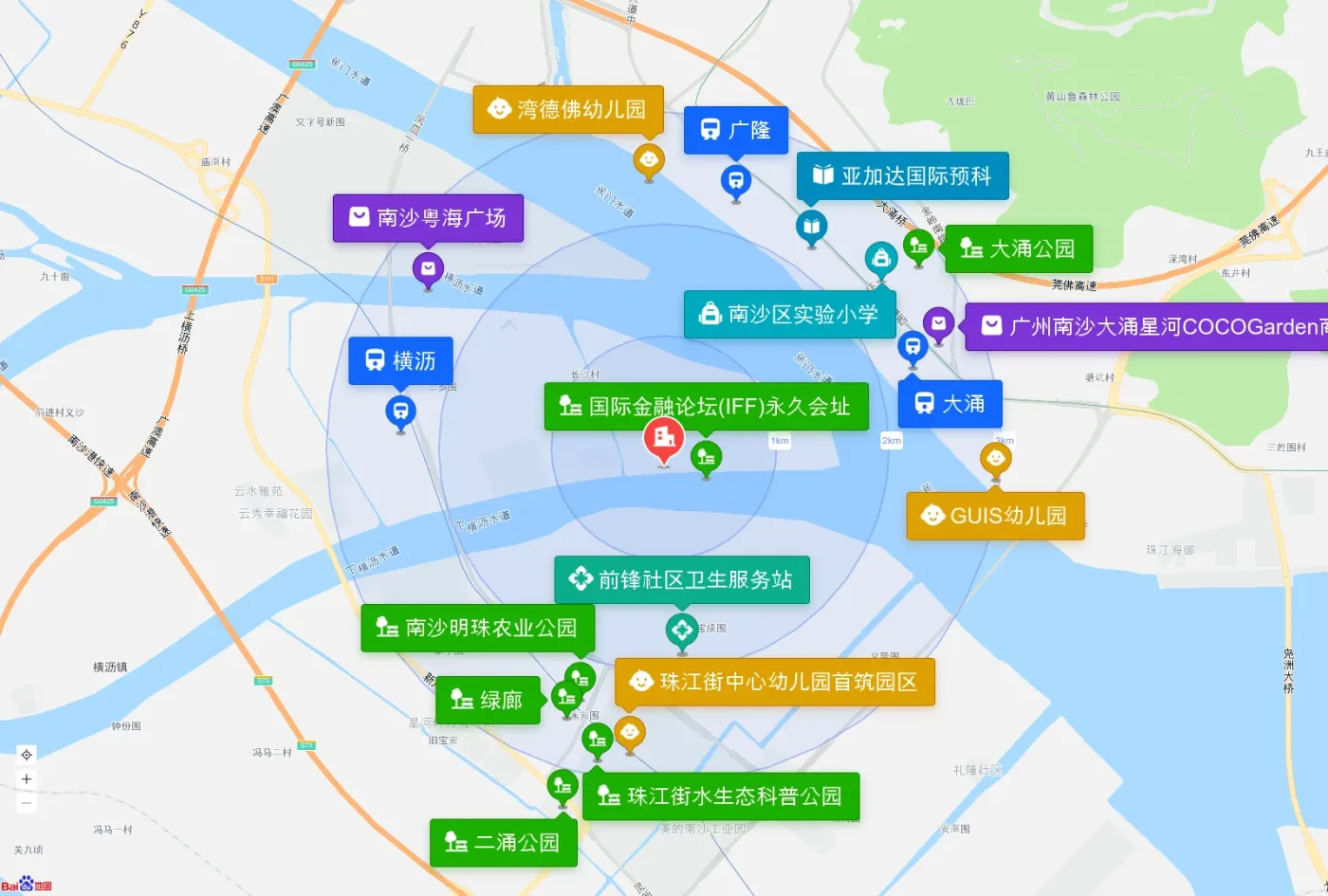
Task: Select the 大涌 bus stop label
Action: tap(950, 404)
